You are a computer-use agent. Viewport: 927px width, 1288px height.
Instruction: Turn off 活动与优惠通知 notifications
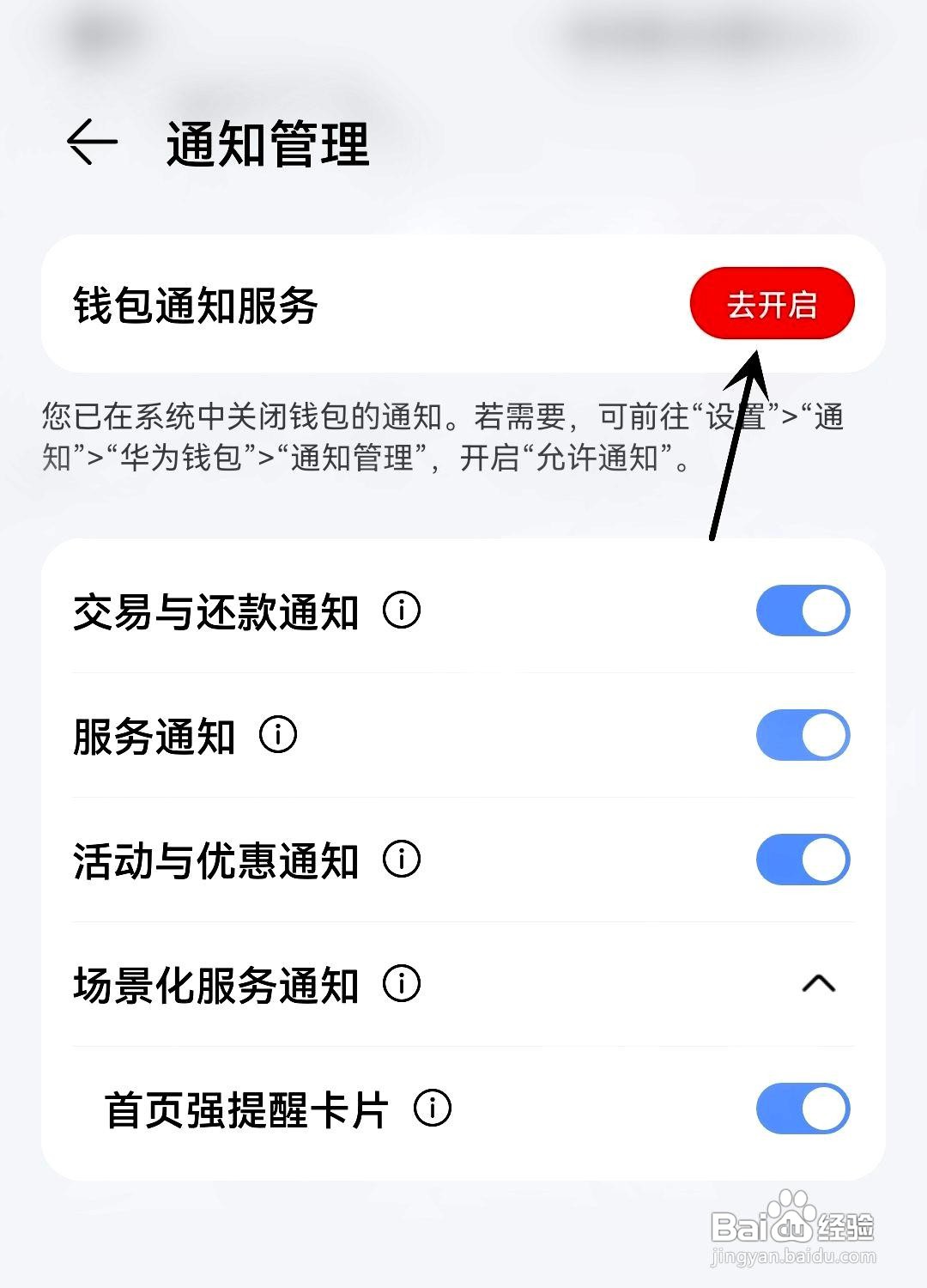[x=801, y=860]
